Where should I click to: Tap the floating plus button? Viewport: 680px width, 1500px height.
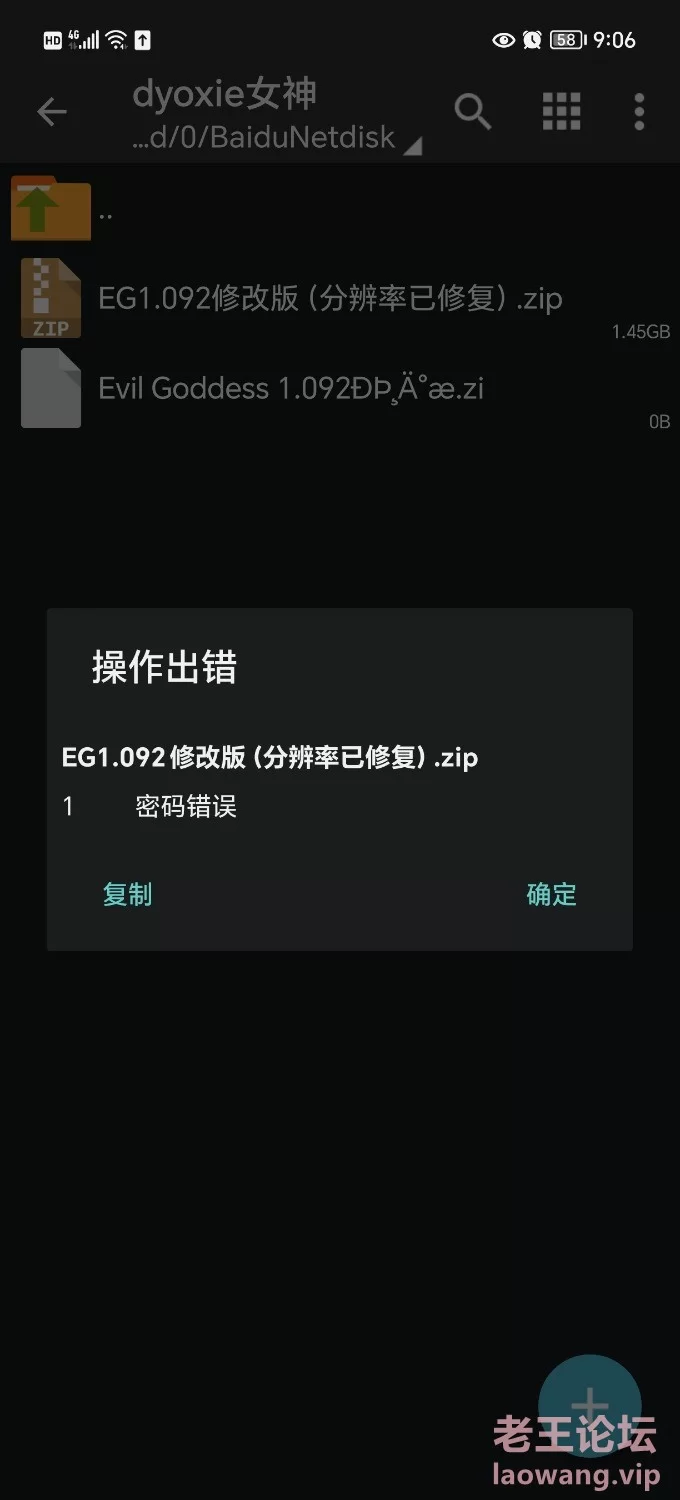pyautogui.click(x=590, y=1405)
